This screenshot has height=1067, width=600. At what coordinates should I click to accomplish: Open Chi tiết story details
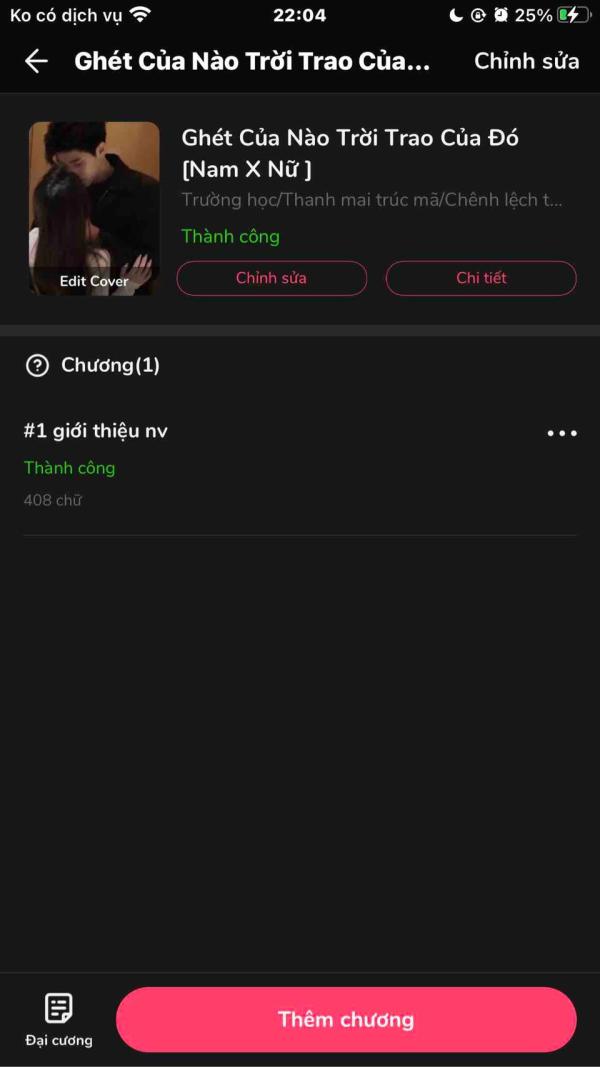pyautogui.click(x=481, y=278)
